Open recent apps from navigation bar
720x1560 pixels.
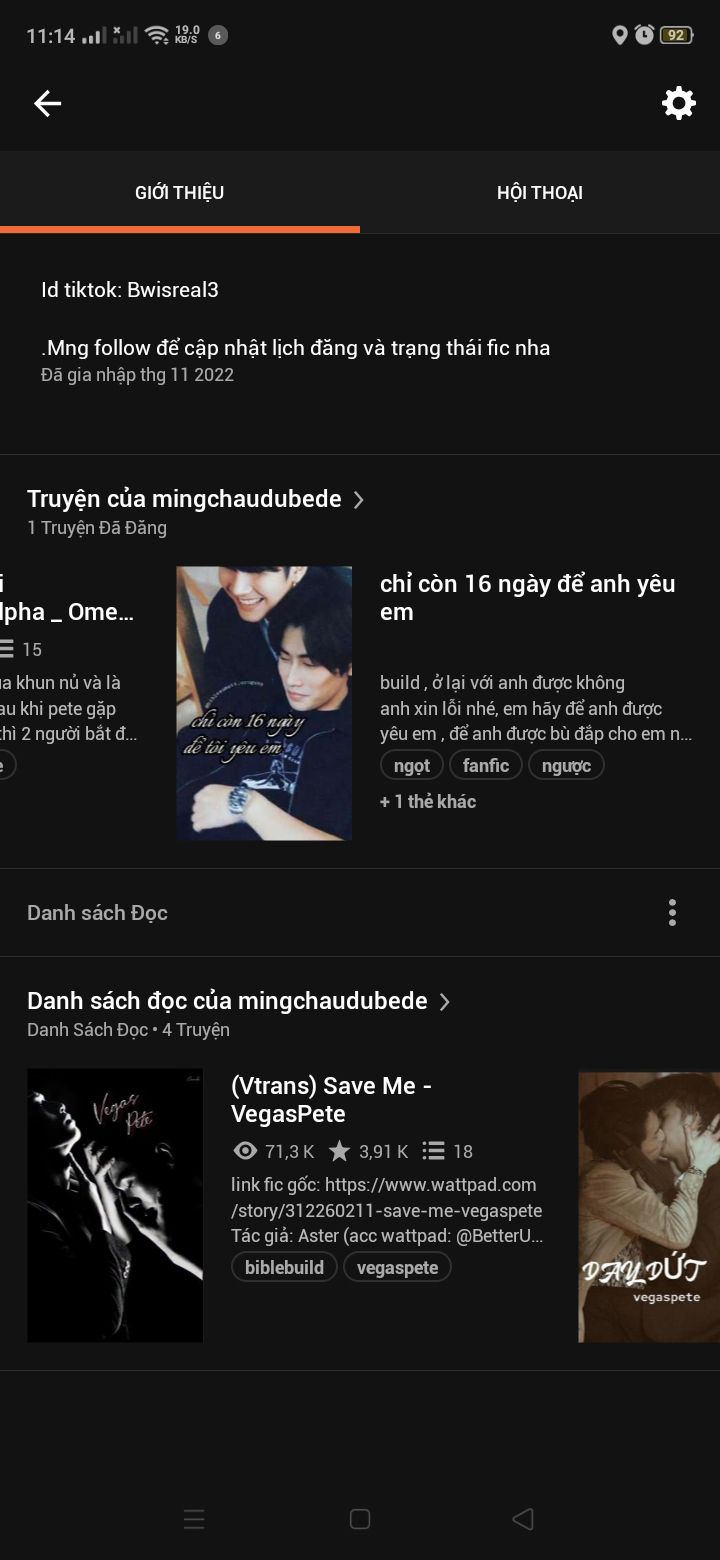point(194,1519)
